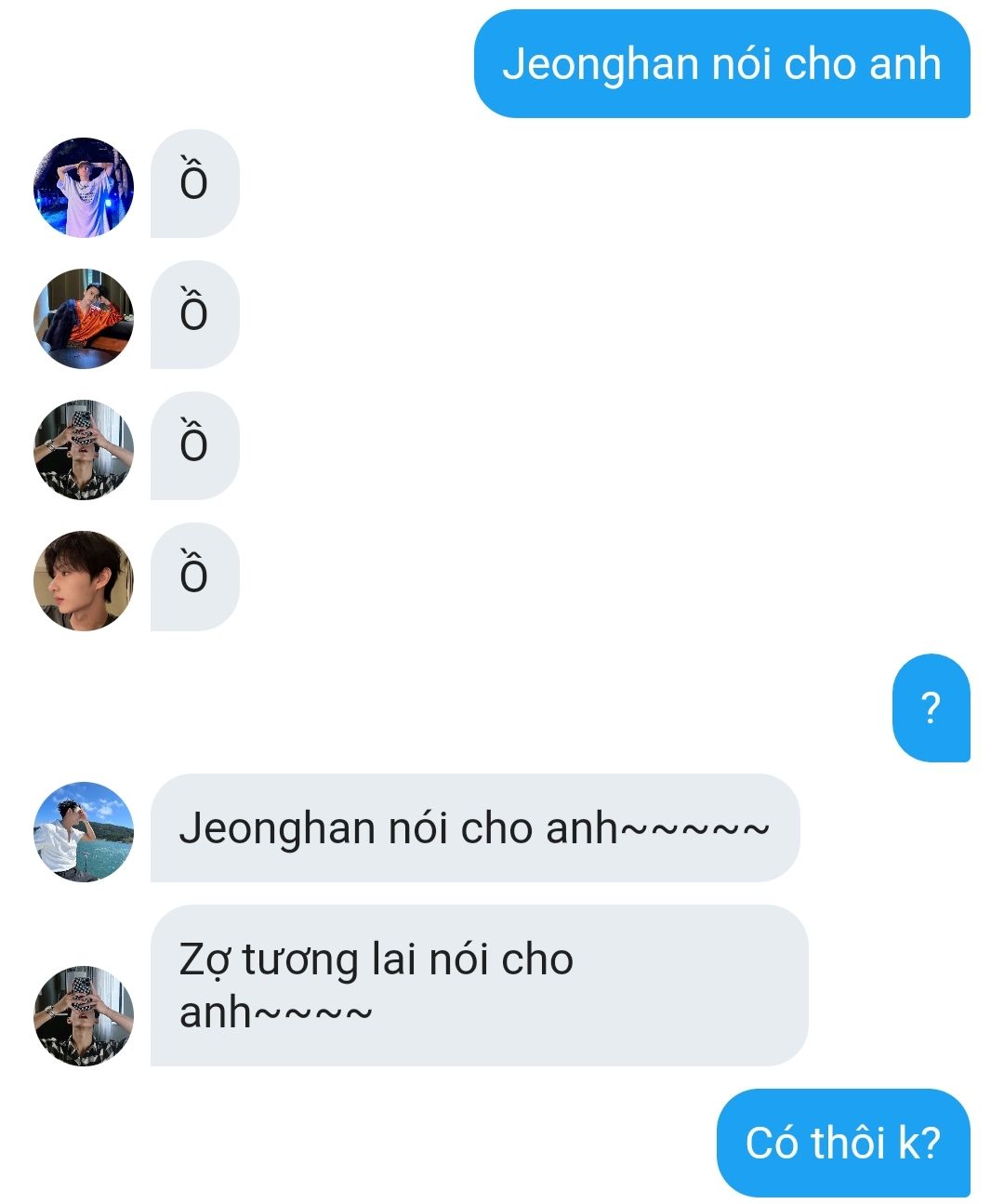Open profile of first Ồ sender's avatar
This screenshot has height=1204, width=1004.
(84, 188)
